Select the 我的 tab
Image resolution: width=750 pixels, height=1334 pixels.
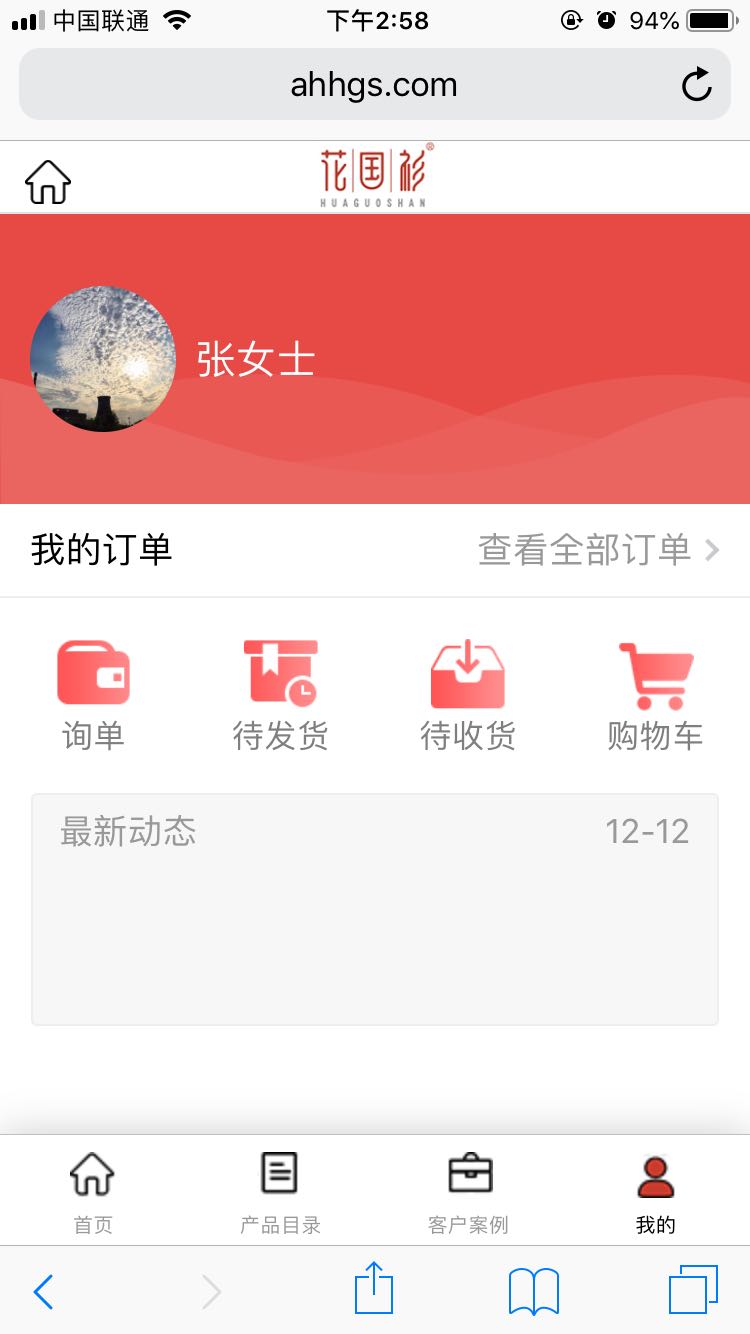click(x=656, y=1191)
